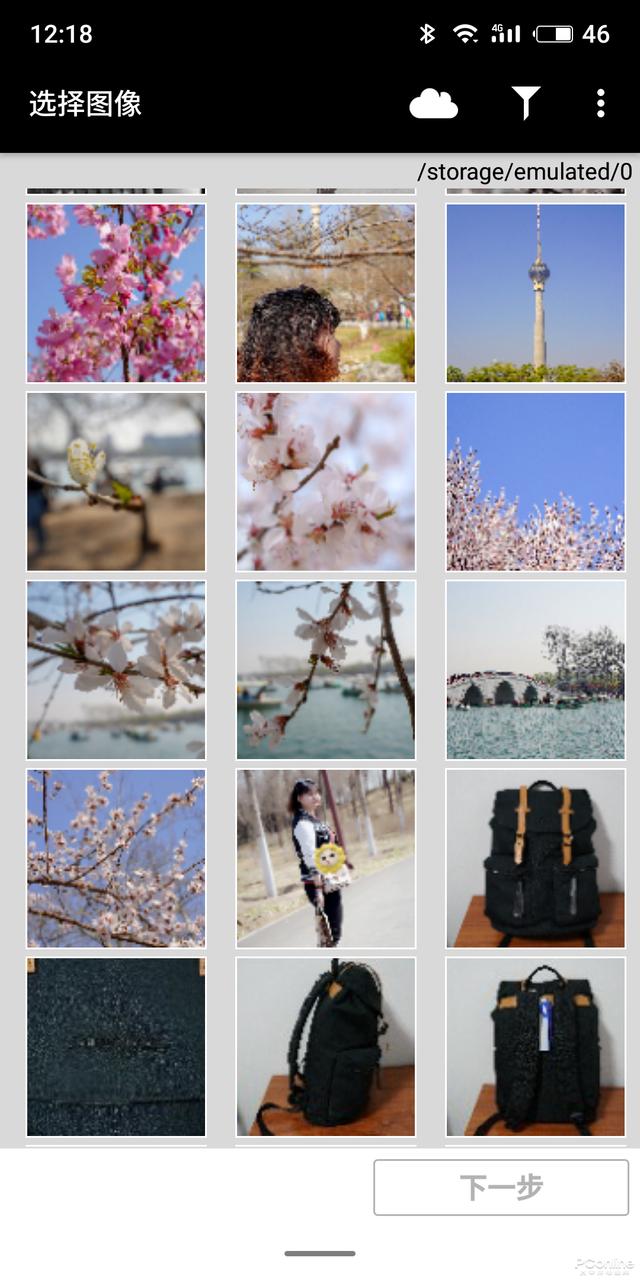Select the woman standing on path photo

pos(326,858)
